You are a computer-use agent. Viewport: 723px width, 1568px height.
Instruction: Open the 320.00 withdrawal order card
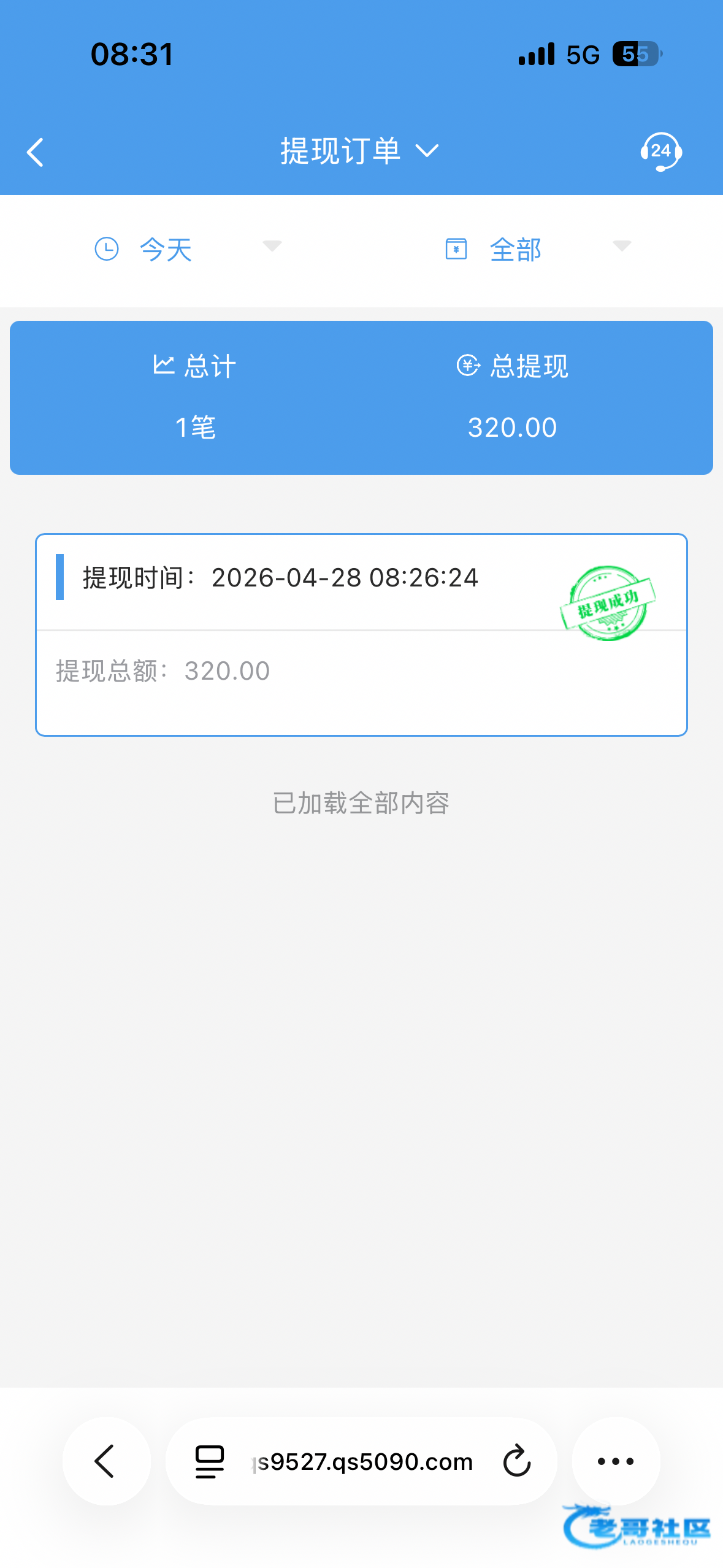pos(361,634)
